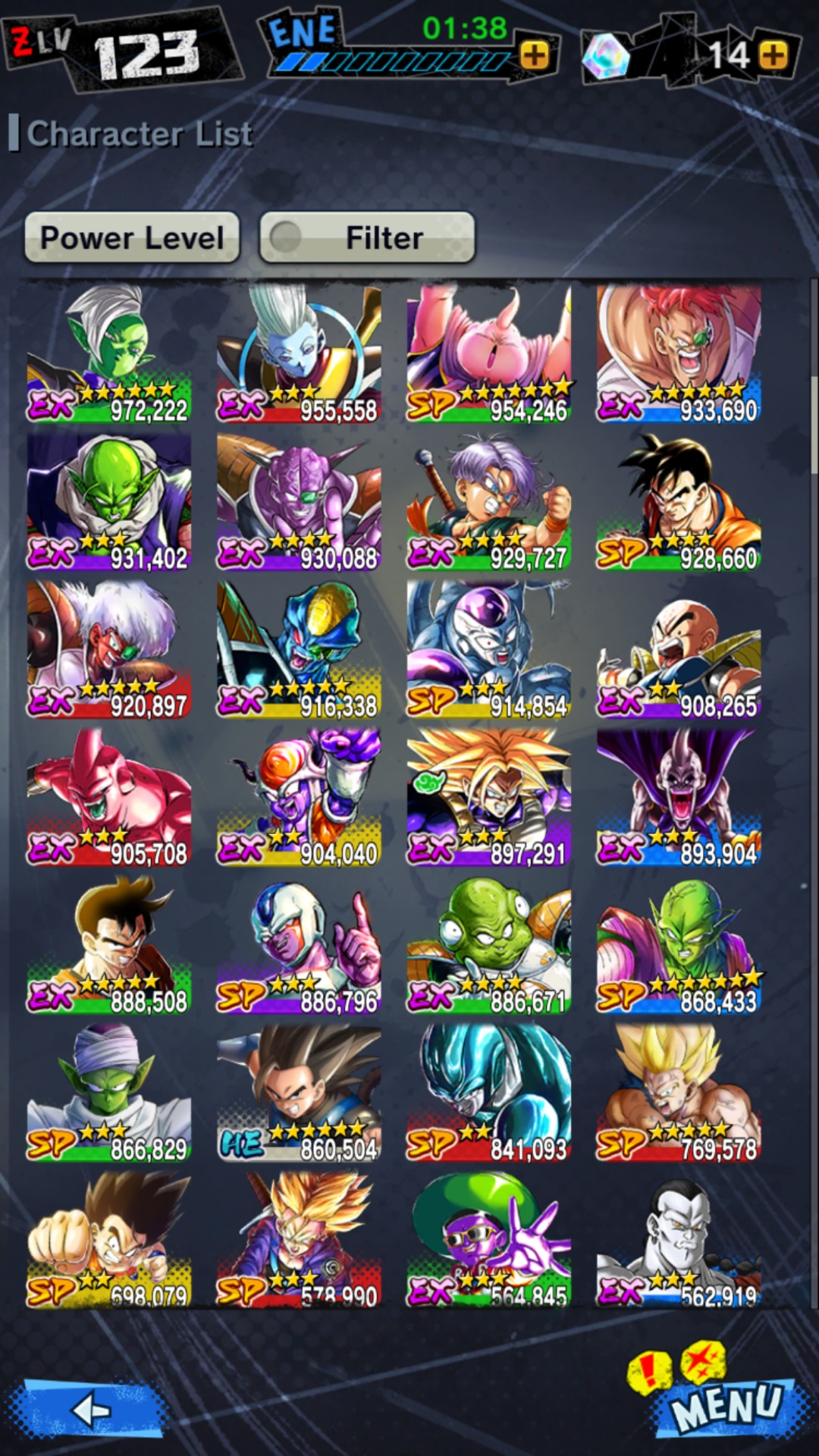Select the HE character with 860,504 power

point(299,1093)
